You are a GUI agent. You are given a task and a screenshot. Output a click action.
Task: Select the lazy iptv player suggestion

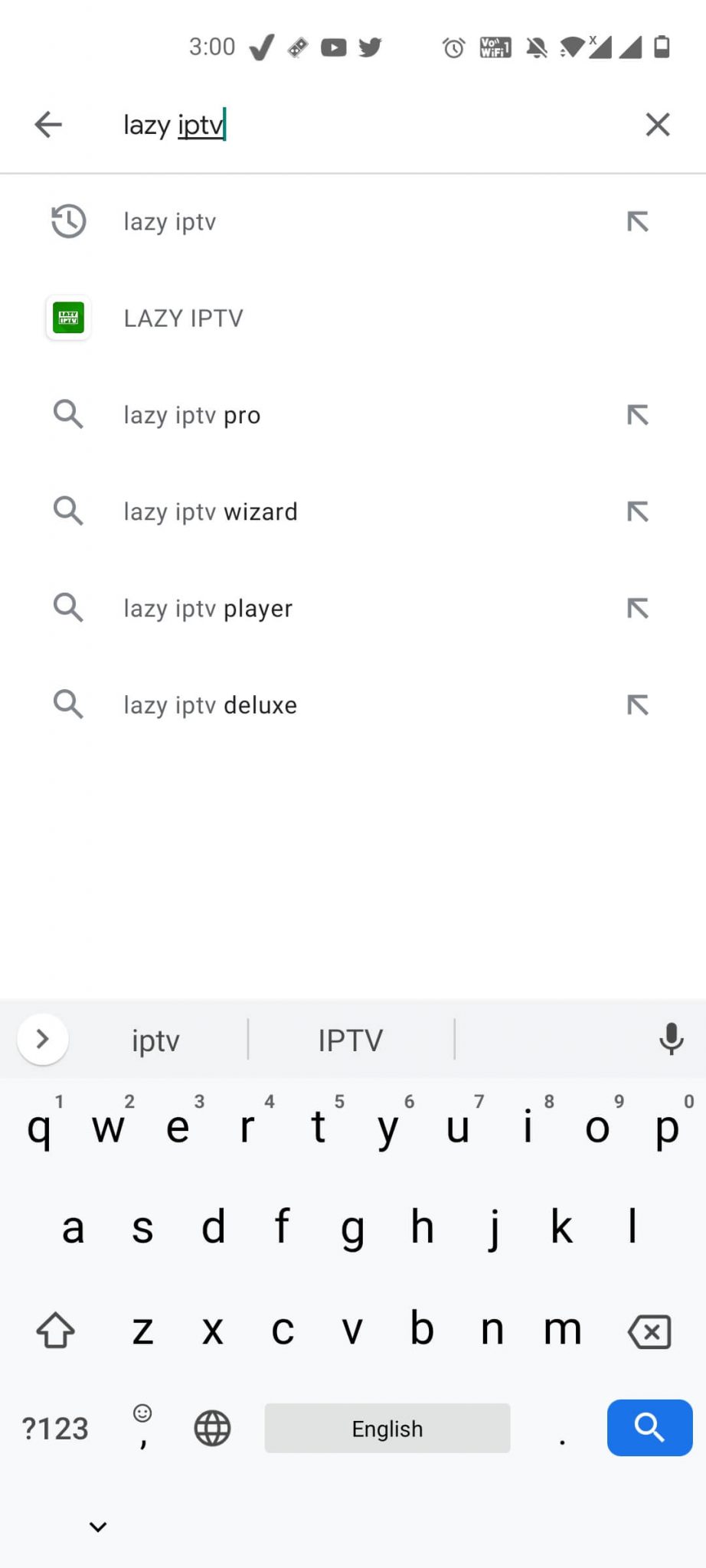tap(208, 608)
